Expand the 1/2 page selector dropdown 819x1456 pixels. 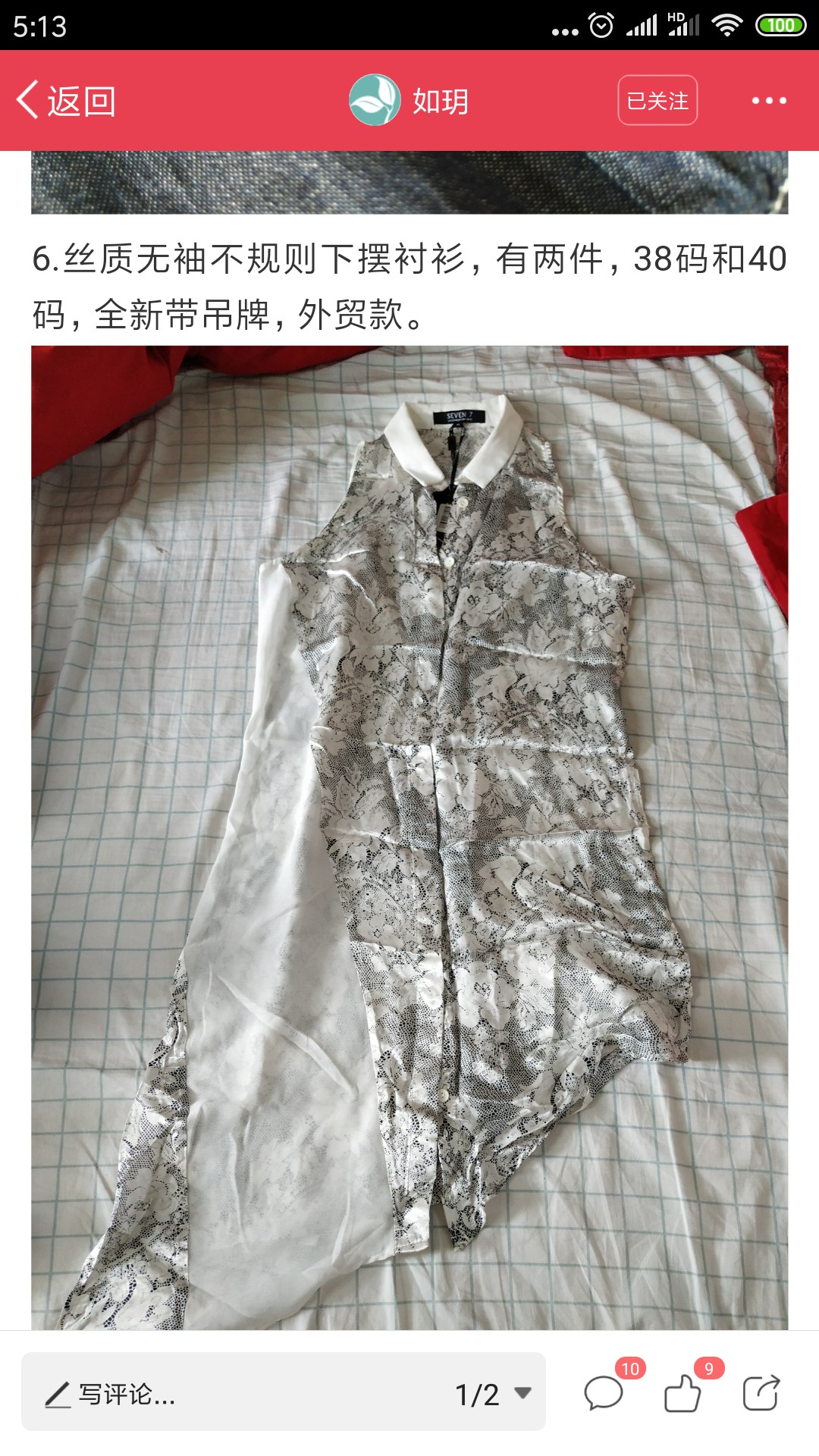(x=493, y=1394)
